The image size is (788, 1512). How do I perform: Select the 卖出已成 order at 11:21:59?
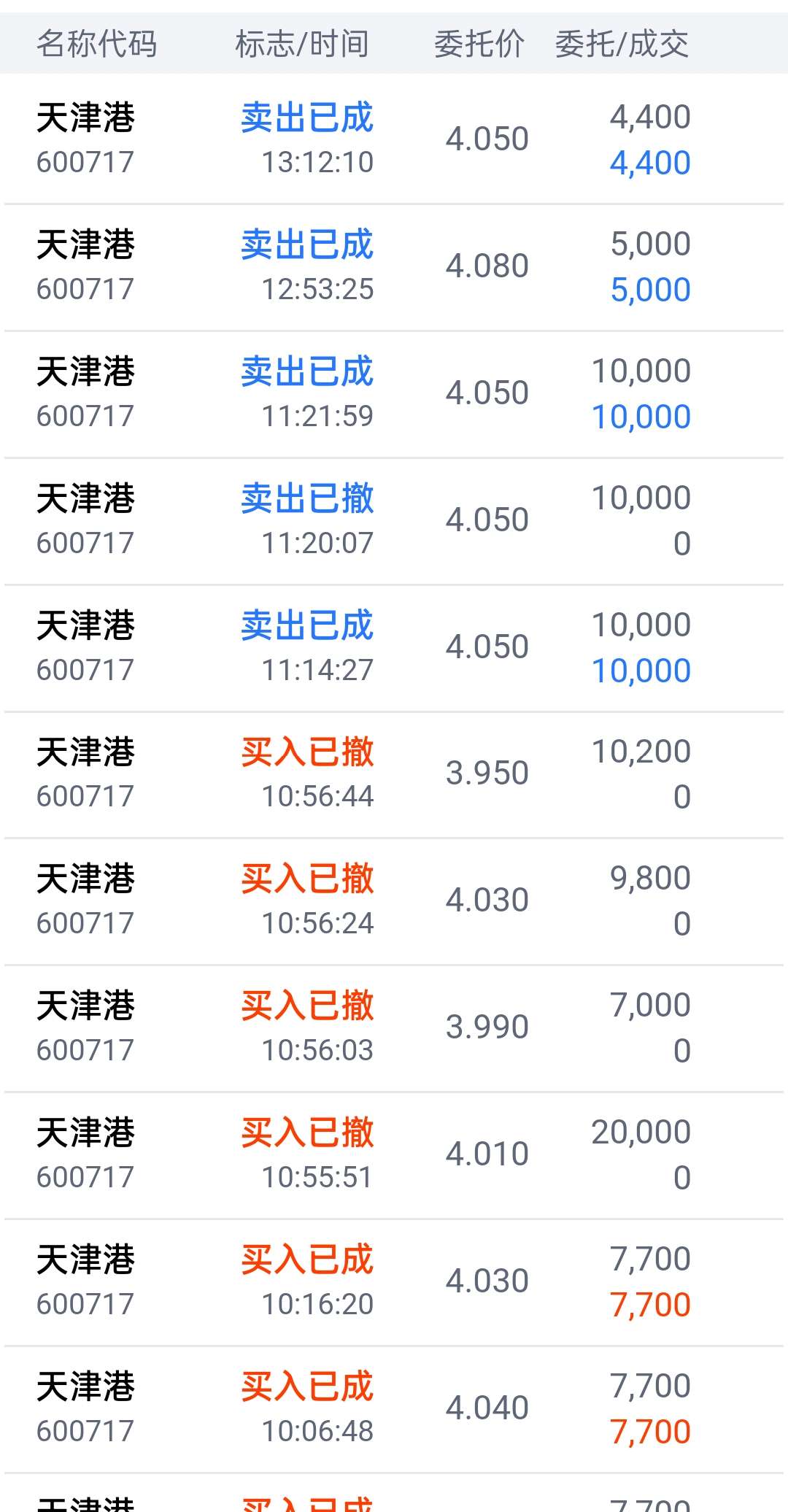(x=394, y=392)
